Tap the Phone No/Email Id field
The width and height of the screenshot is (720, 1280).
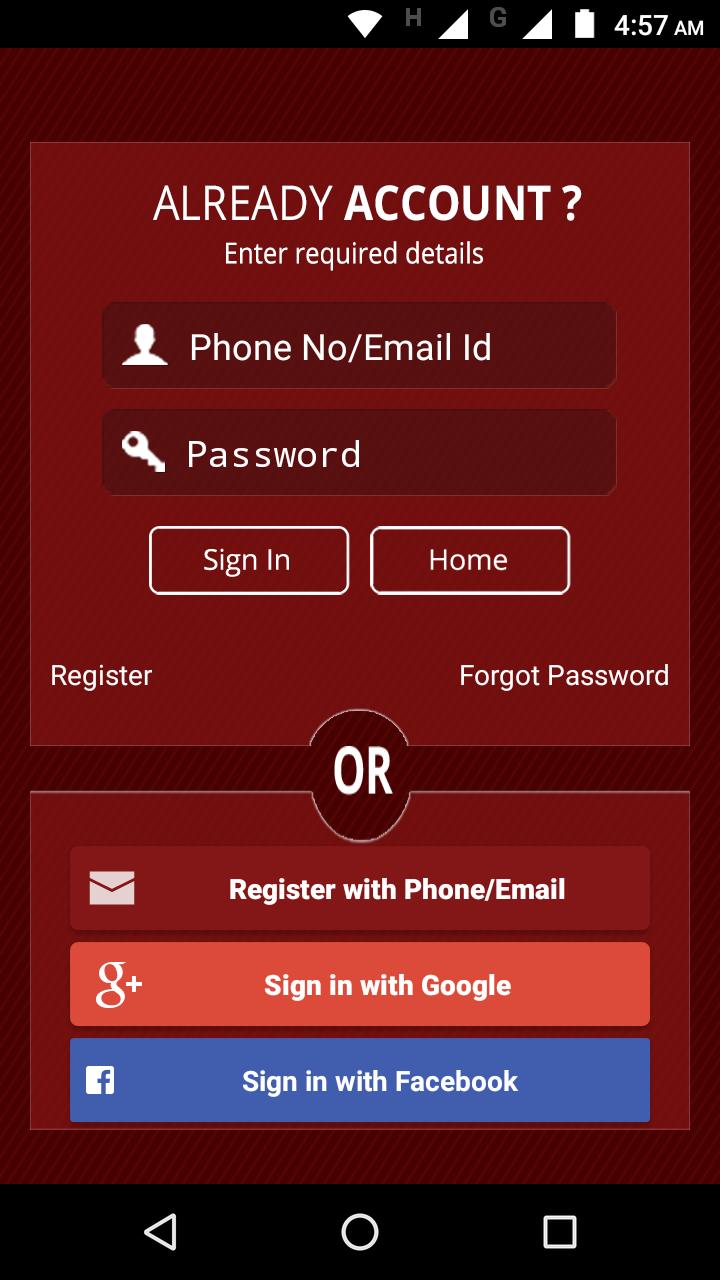pyautogui.click(x=359, y=346)
